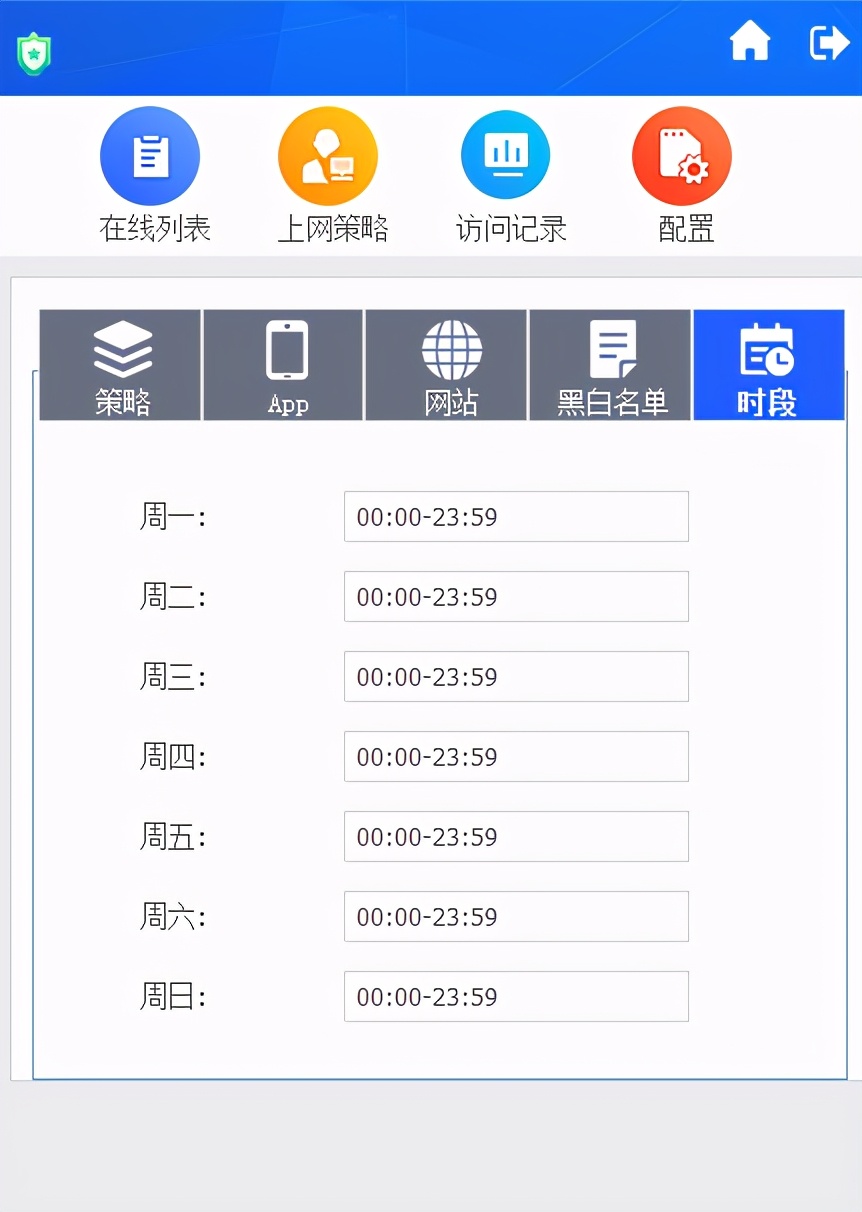Screen dimensions: 862x1212
Task: Edit the 周五 Friday time range
Action: tap(516, 837)
